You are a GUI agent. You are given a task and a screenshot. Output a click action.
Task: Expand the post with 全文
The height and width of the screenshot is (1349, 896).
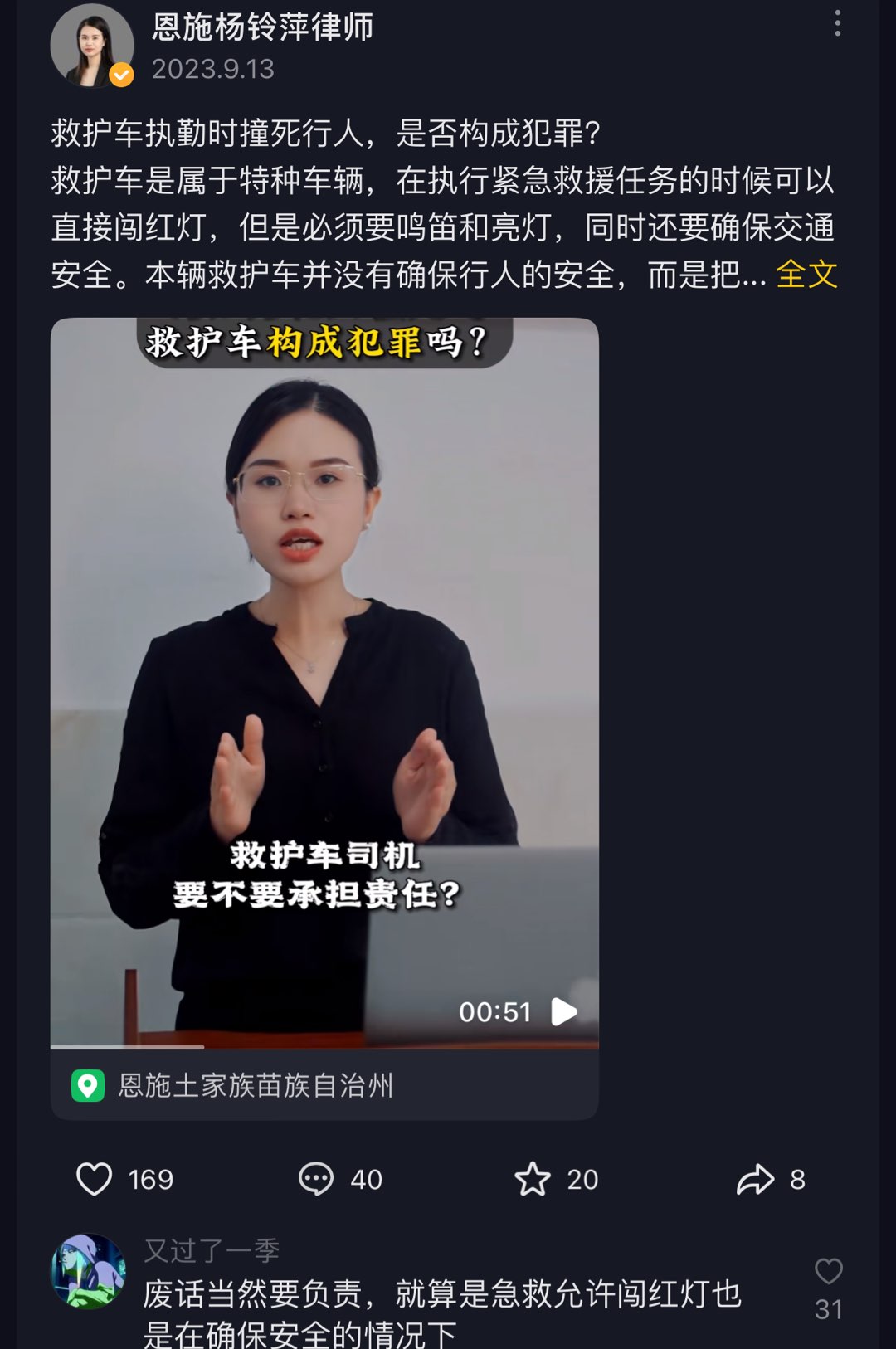pyautogui.click(x=806, y=275)
